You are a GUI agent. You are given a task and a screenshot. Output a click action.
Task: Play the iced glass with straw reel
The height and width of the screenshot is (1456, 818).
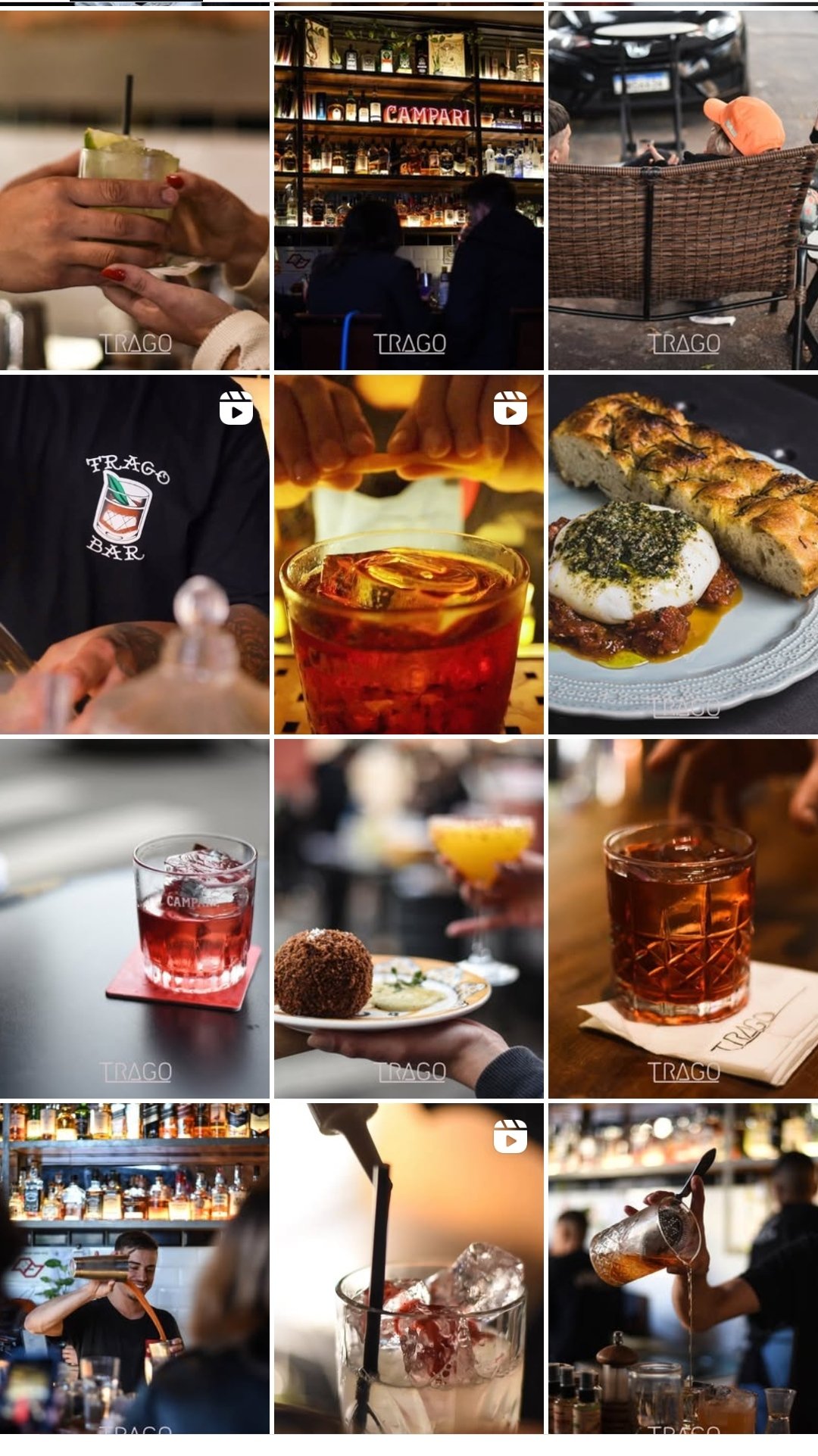409,1268
